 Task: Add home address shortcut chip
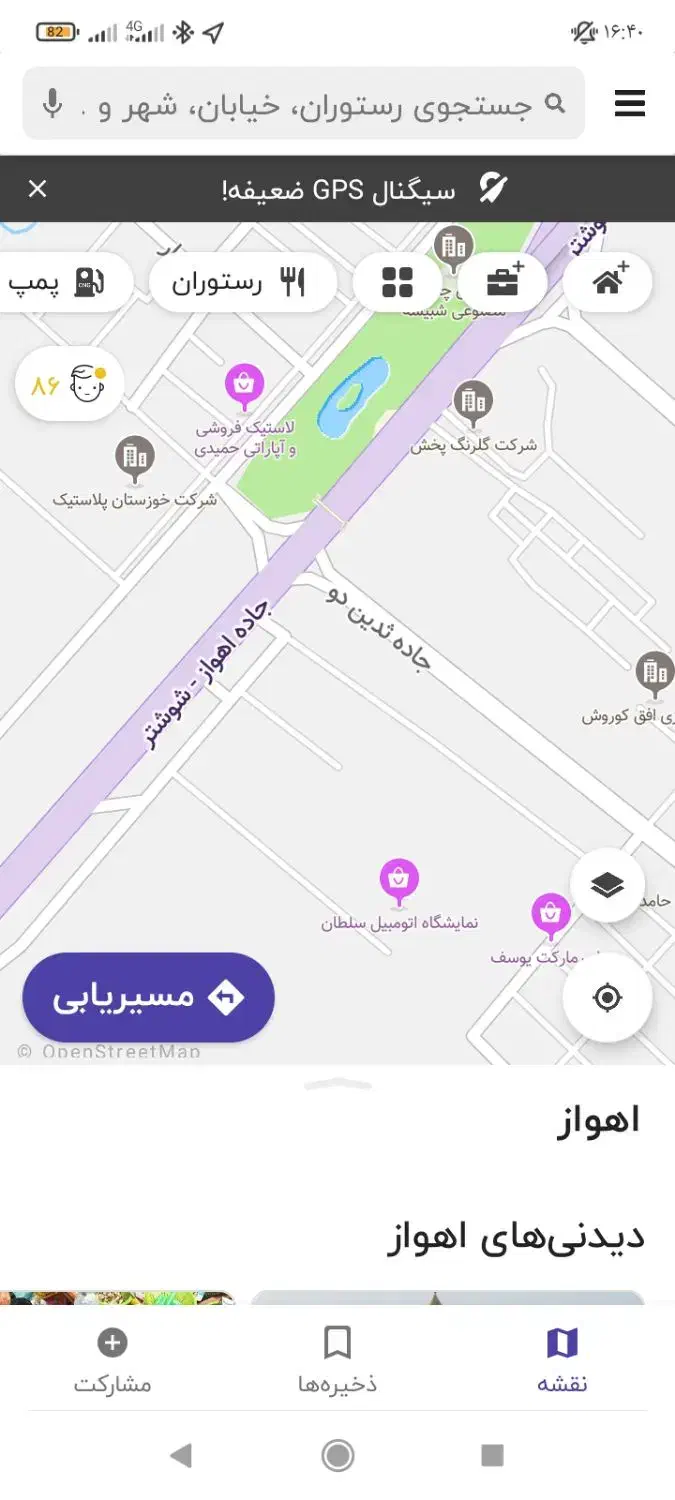pyautogui.click(x=607, y=283)
